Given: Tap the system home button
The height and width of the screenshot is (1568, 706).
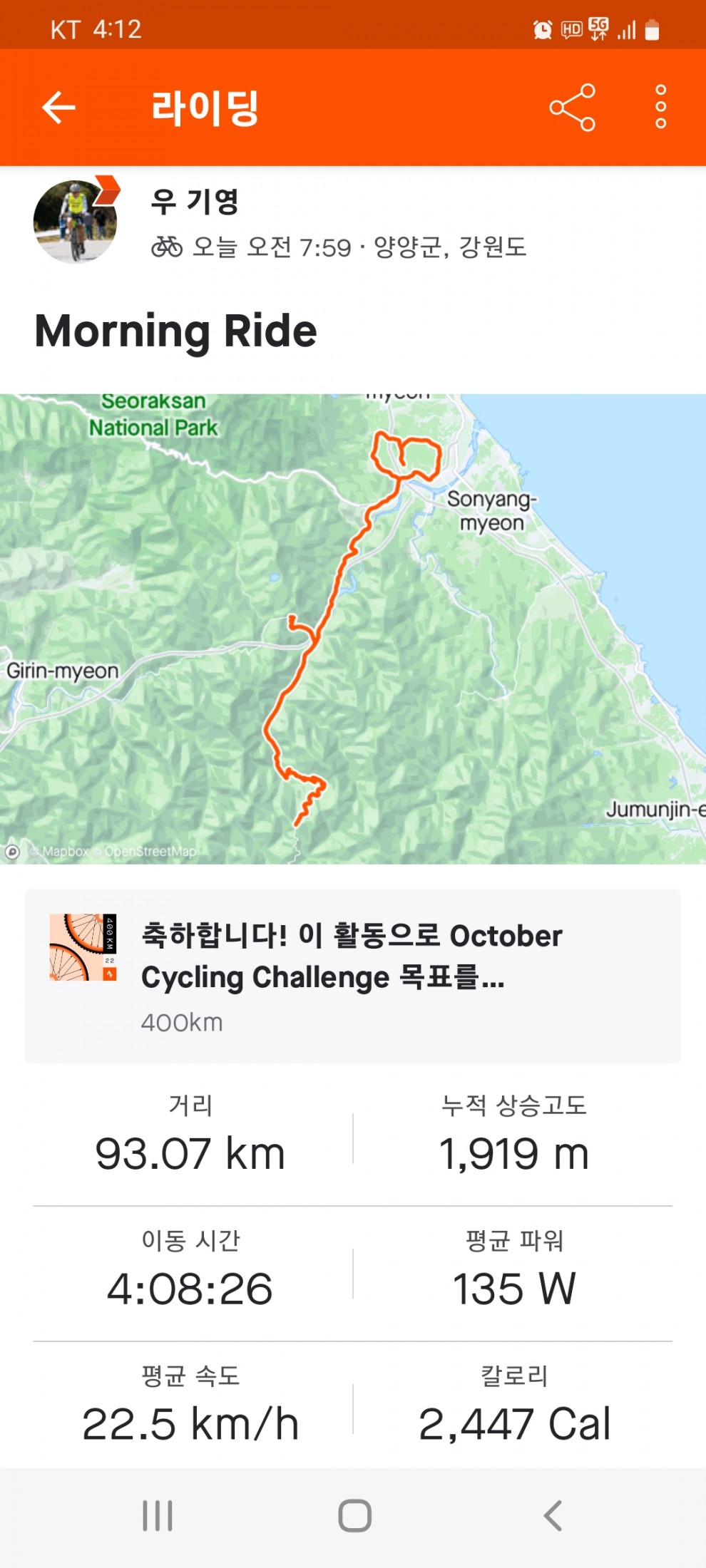Looking at the screenshot, I should (x=354, y=1516).
